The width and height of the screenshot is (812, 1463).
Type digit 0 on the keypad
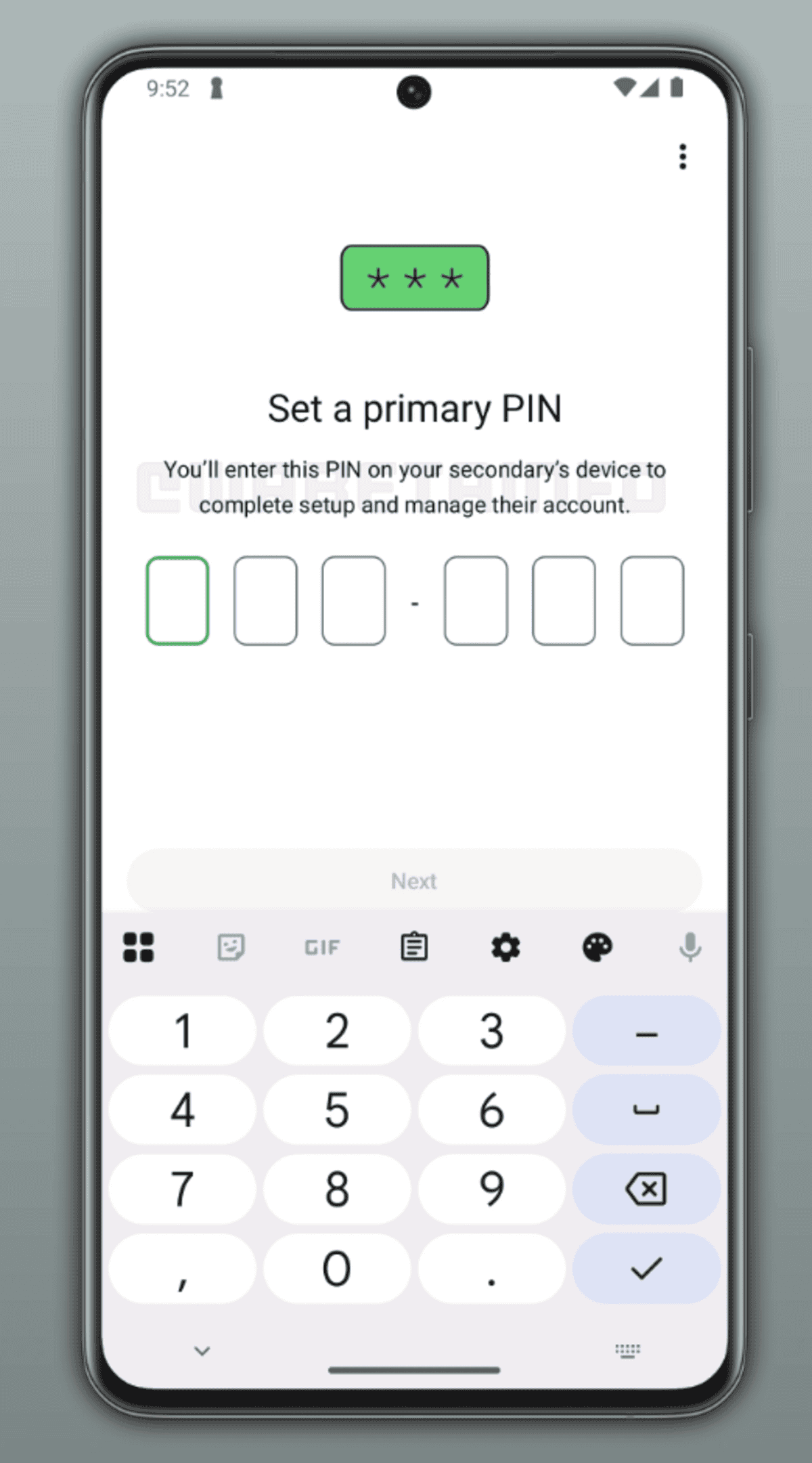click(337, 1268)
